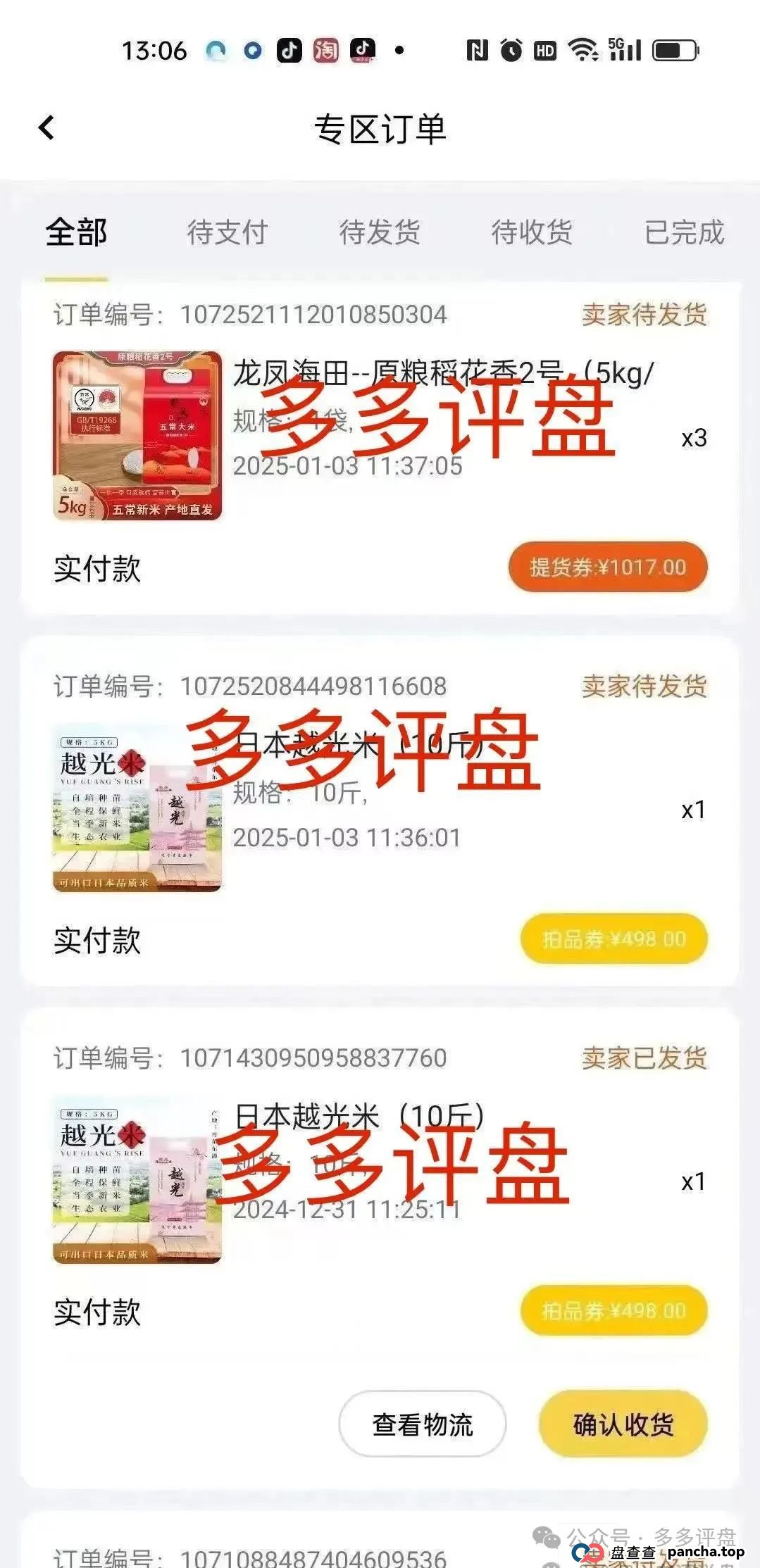Tap the HD icon in the status bar

click(x=543, y=50)
